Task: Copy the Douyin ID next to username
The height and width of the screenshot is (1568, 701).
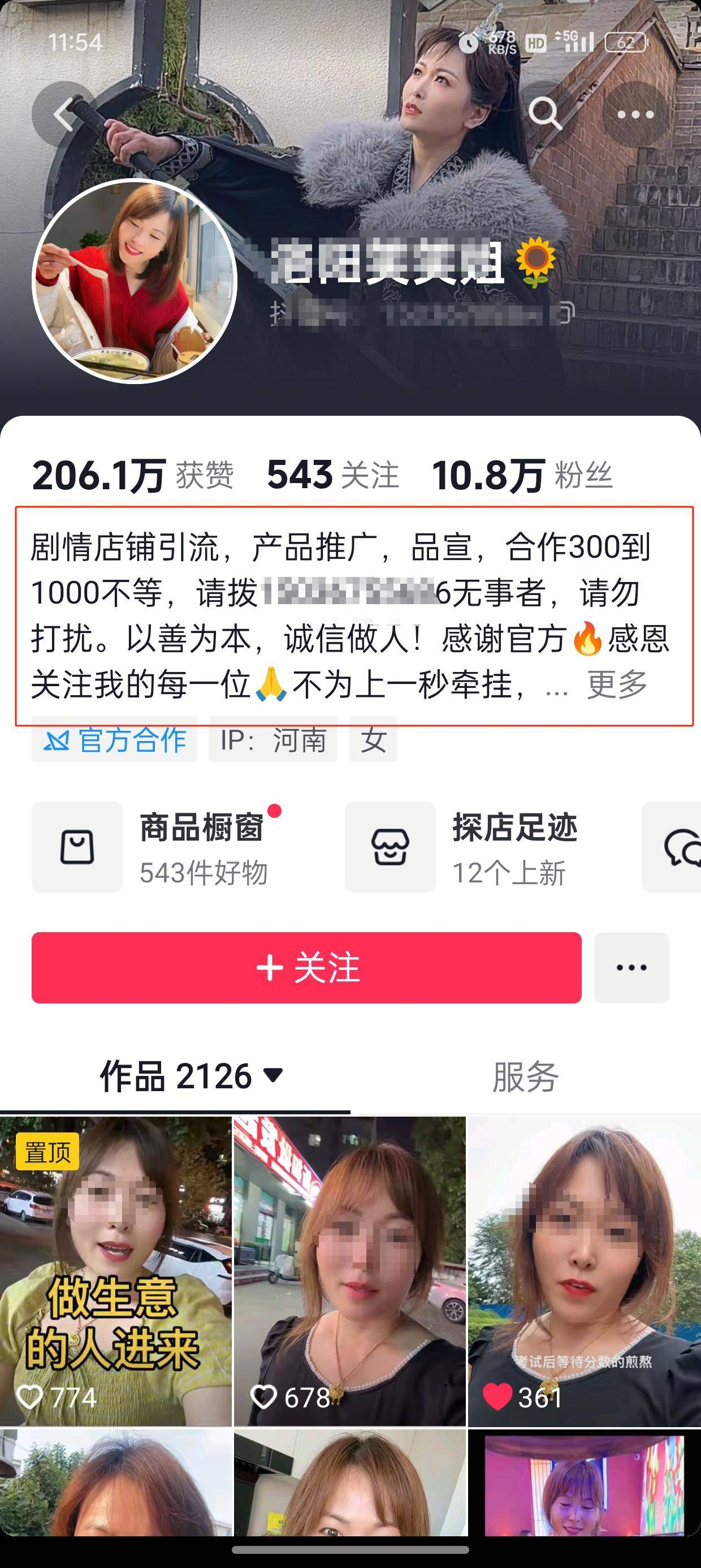Action: [x=566, y=314]
